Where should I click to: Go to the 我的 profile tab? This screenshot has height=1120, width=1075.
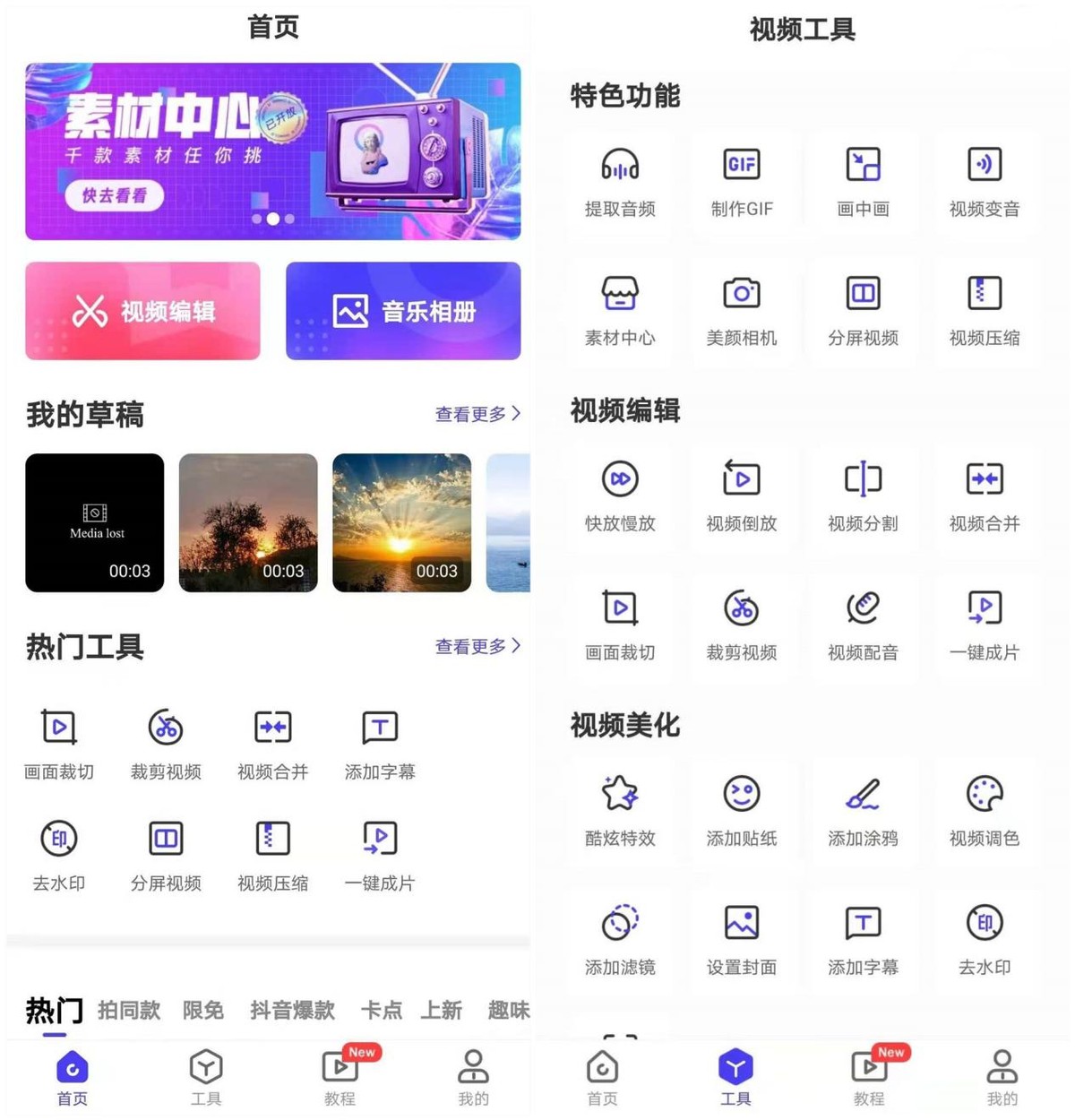[x=1002, y=1075]
